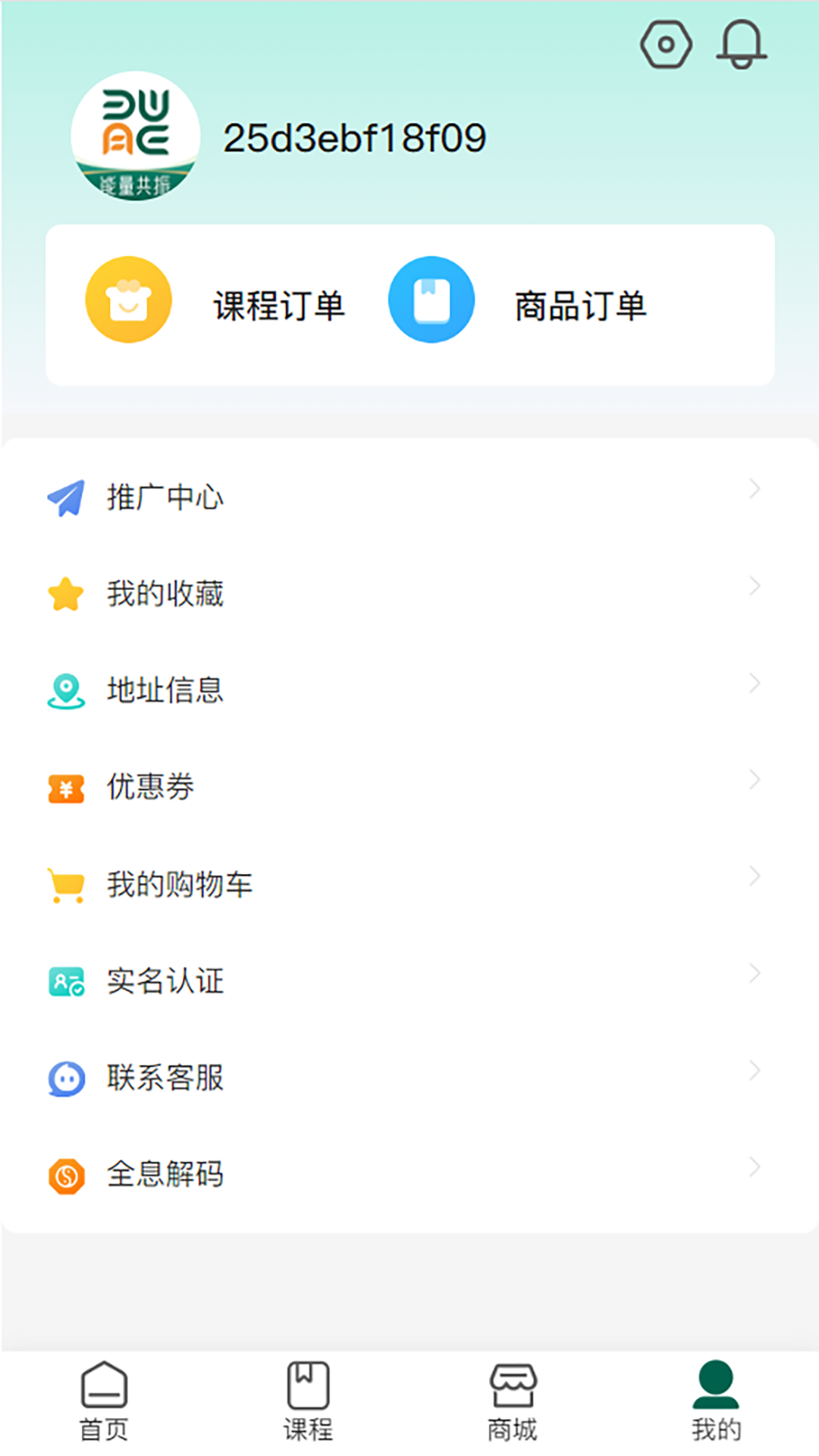Expand the 实名认证 row chevron
This screenshot has height=1456, width=819.
click(x=755, y=973)
